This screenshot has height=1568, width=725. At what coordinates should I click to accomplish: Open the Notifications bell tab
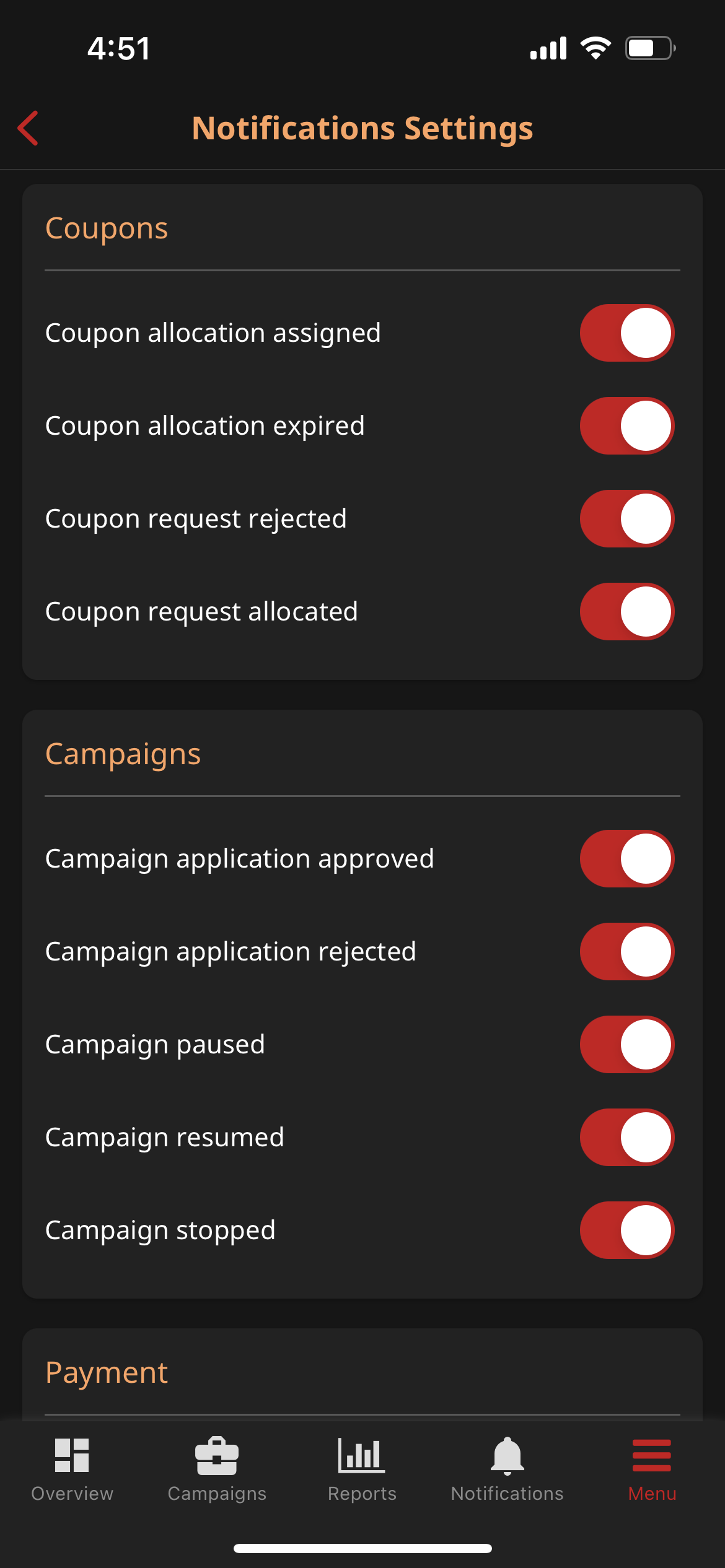[507, 1469]
